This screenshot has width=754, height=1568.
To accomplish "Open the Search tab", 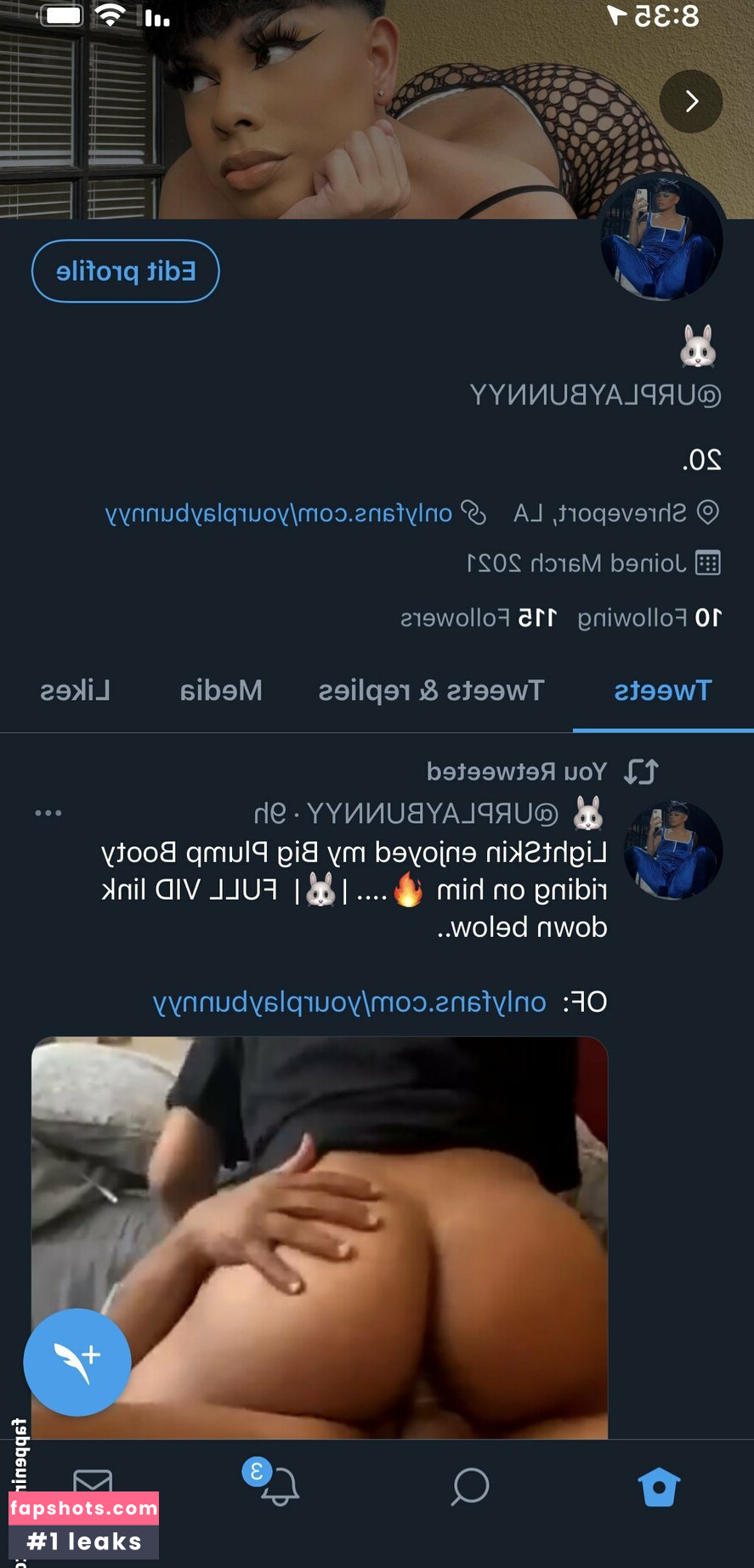I will (470, 1487).
